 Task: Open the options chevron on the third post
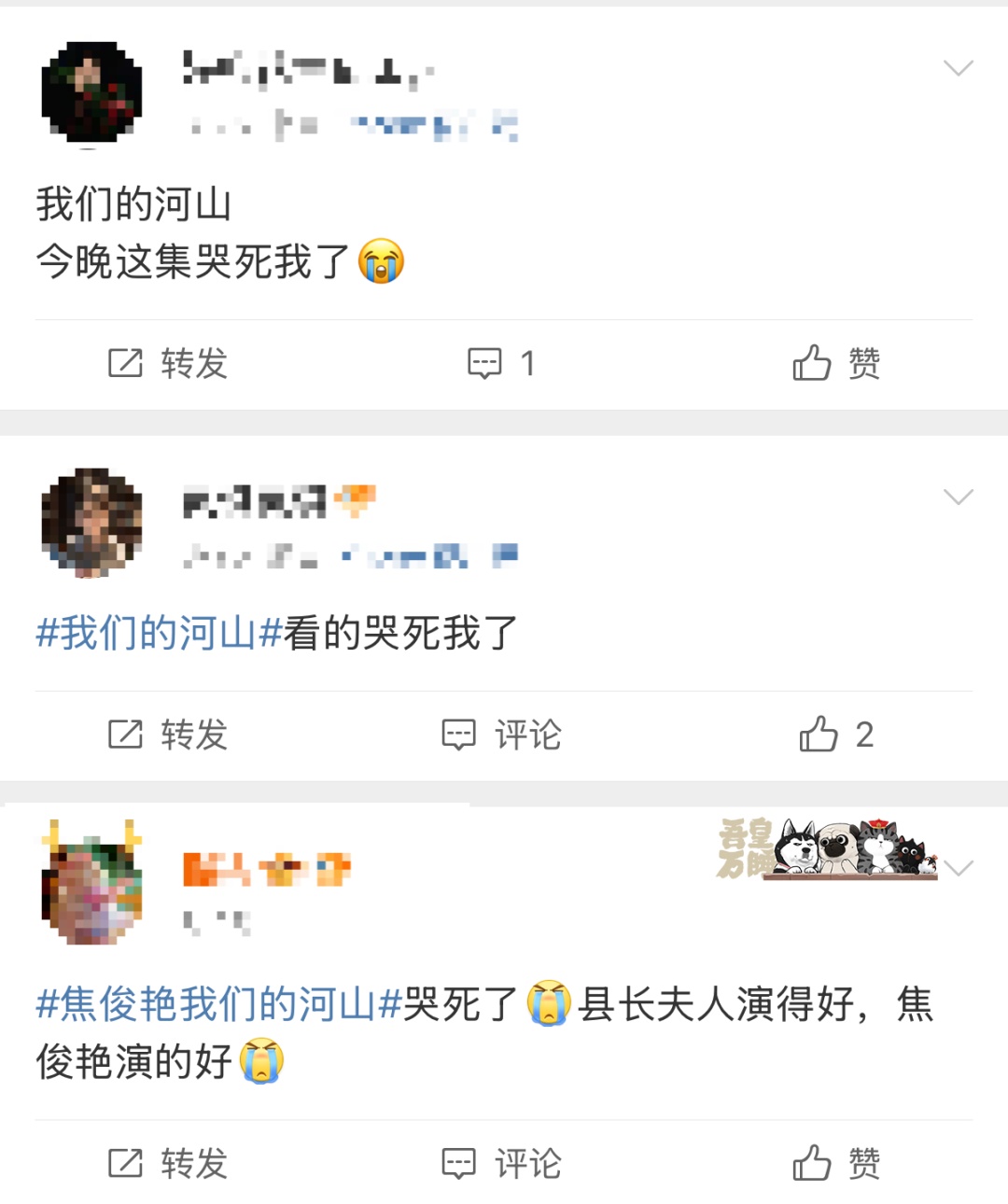point(959,869)
